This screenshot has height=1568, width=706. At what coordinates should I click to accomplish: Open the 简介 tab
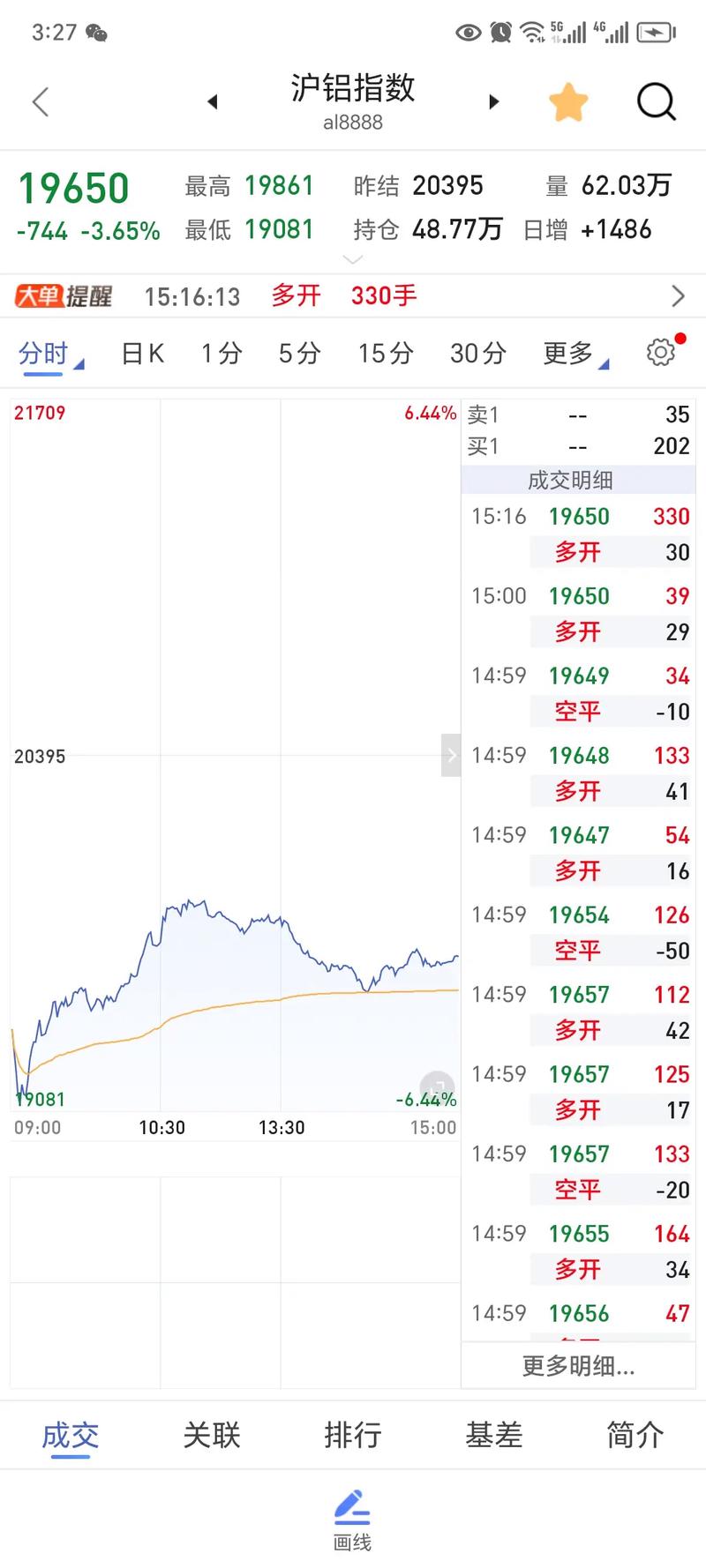(634, 1436)
